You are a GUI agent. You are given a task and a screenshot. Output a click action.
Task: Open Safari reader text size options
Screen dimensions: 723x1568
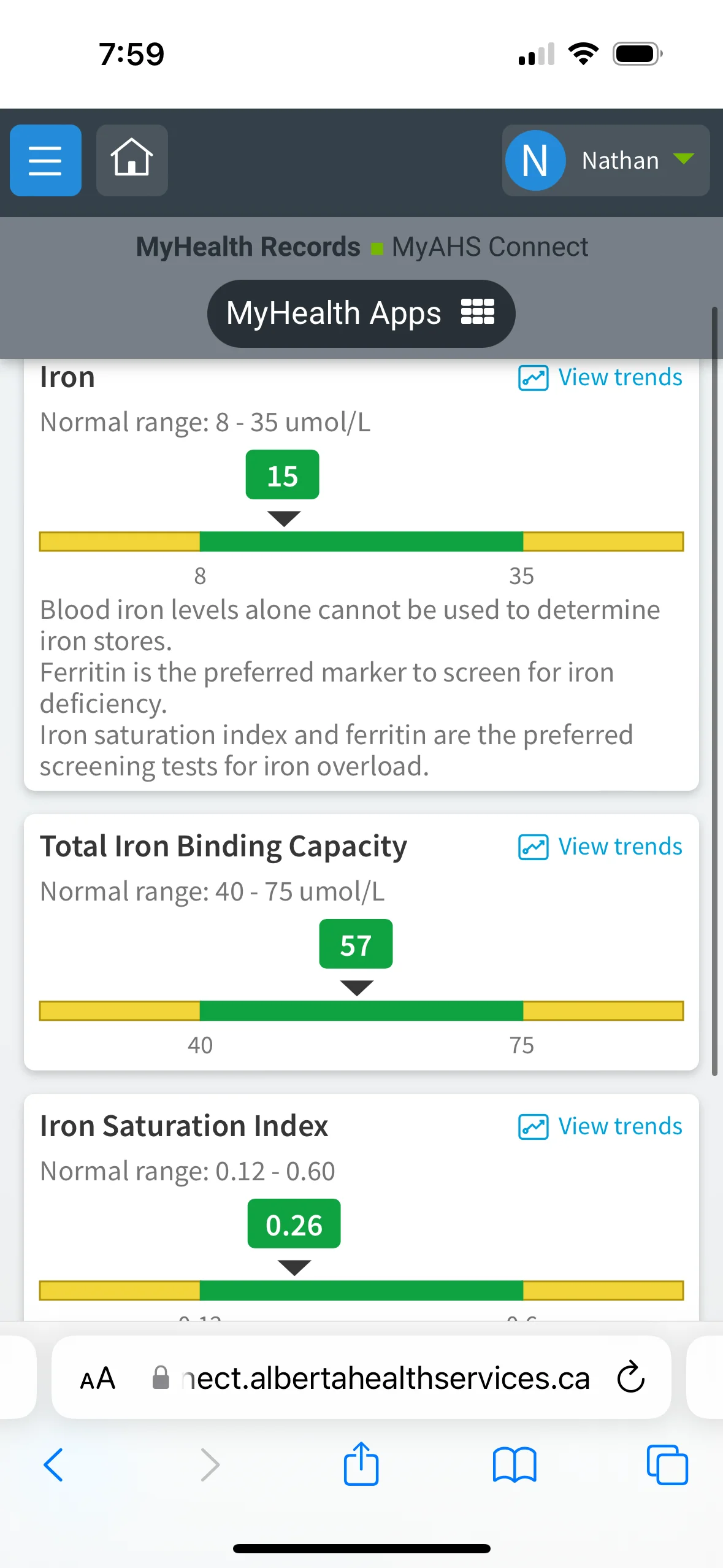click(98, 1378)
